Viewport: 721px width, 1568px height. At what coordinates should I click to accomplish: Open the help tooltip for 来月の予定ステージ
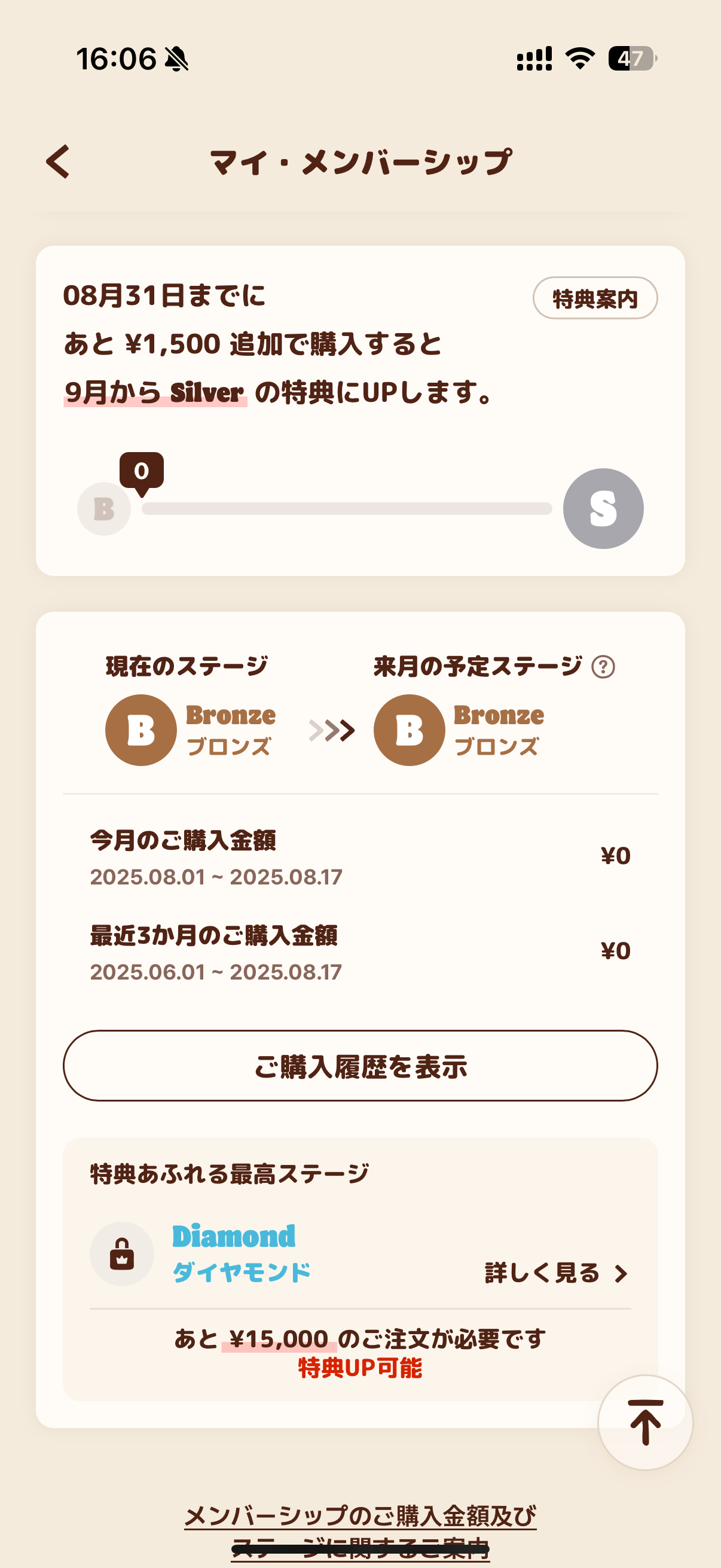click(x=603, y=668)
